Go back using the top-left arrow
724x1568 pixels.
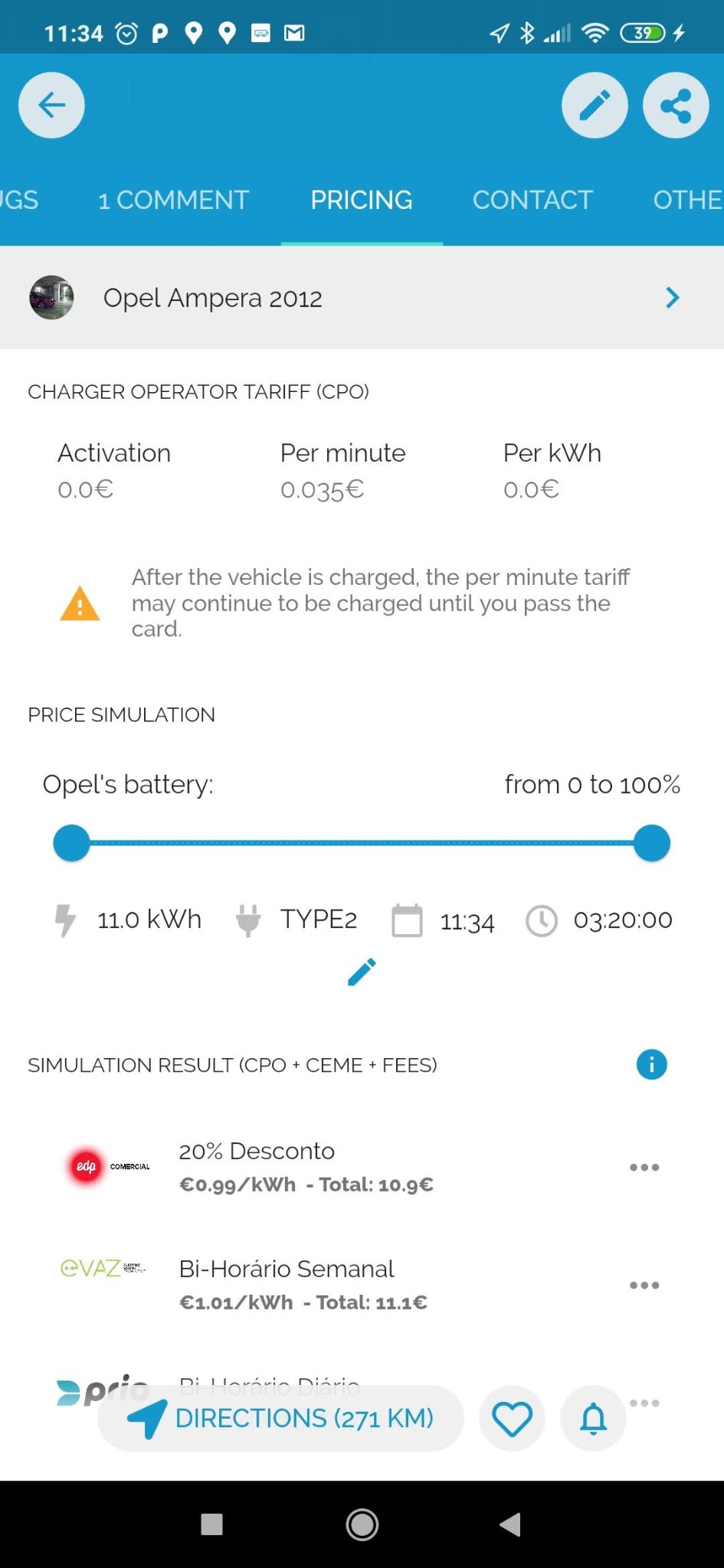point(51,105)
